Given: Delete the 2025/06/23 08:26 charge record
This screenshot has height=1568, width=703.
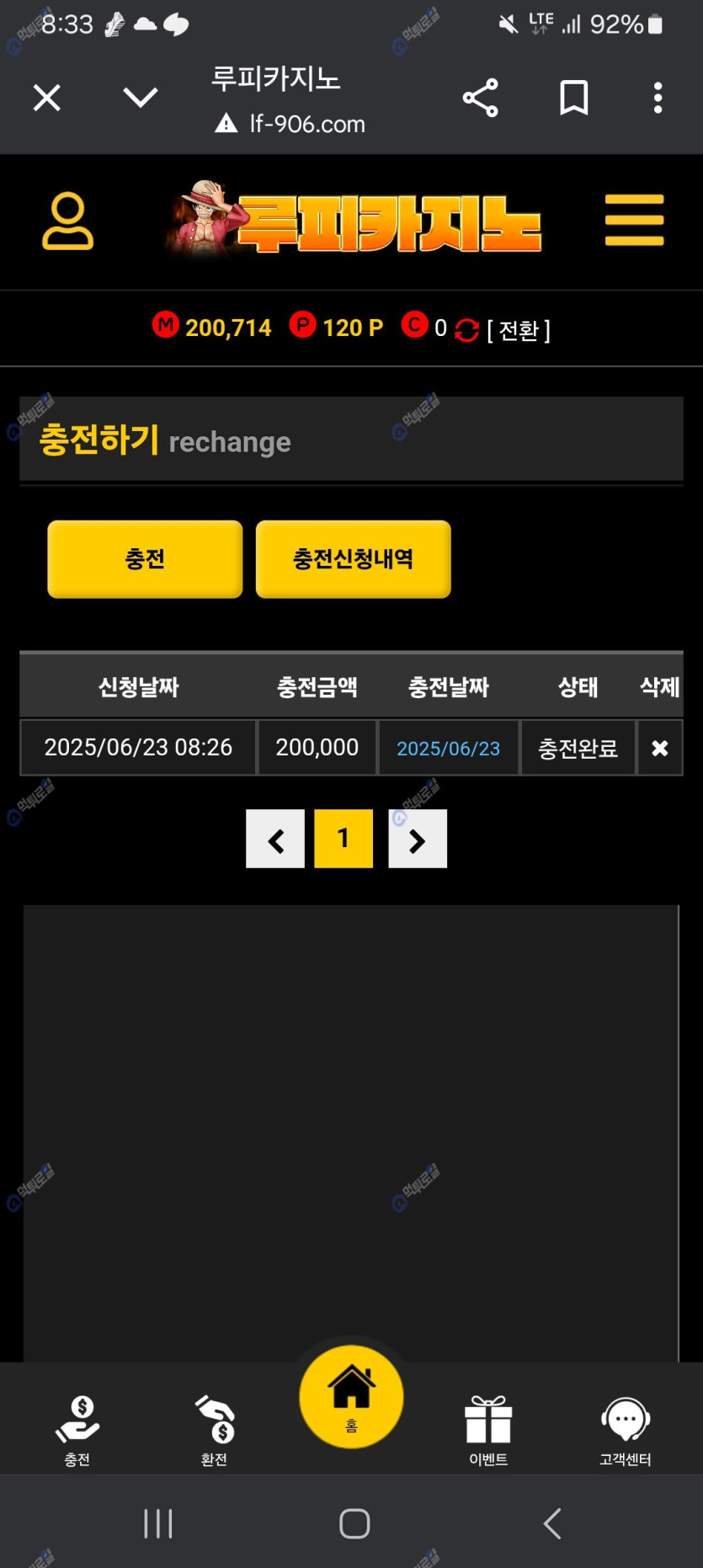Looking at the screenshot, I should [x=659, y=748].
